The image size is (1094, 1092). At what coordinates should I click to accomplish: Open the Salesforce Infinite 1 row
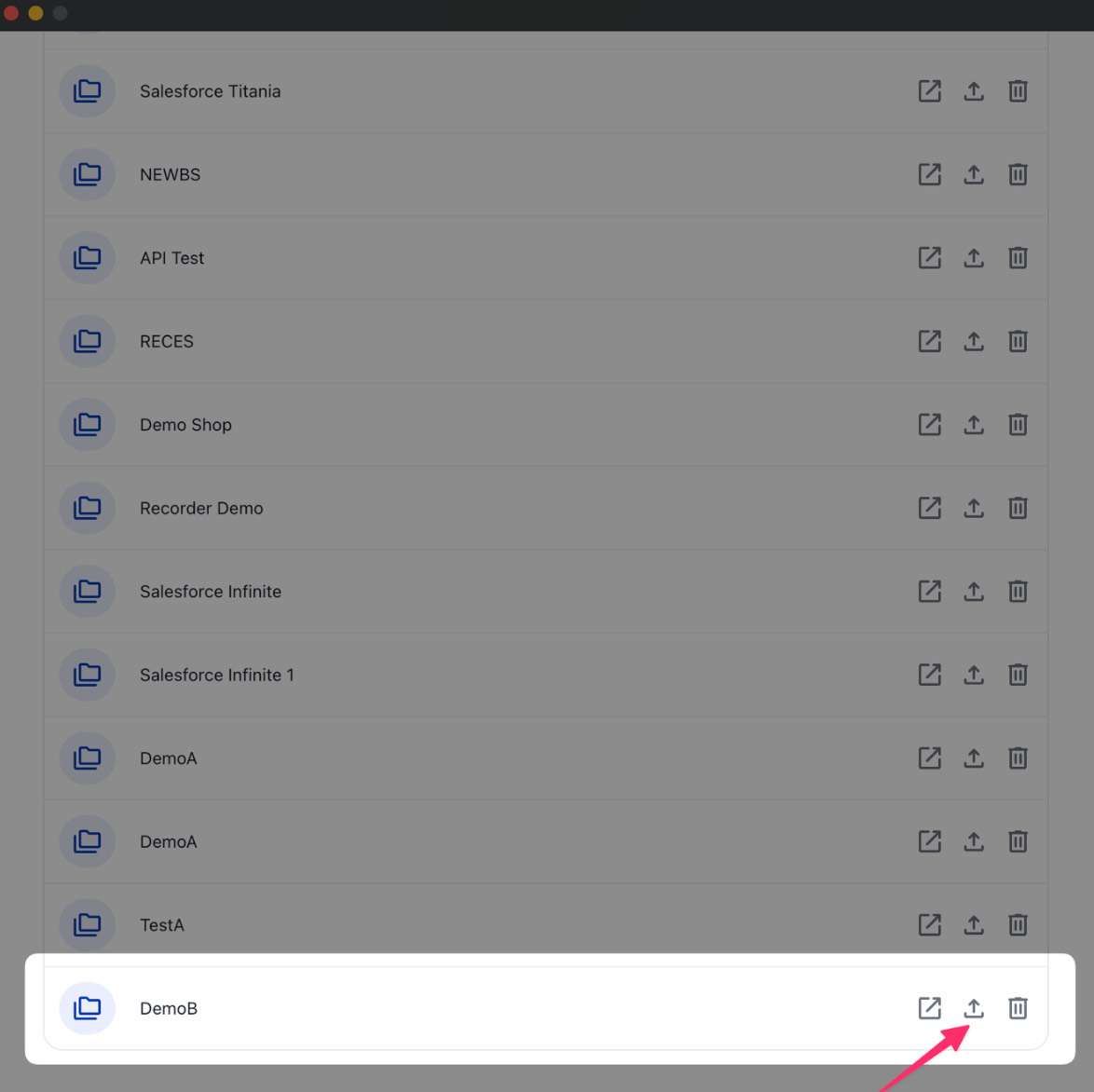coord(216,675)
